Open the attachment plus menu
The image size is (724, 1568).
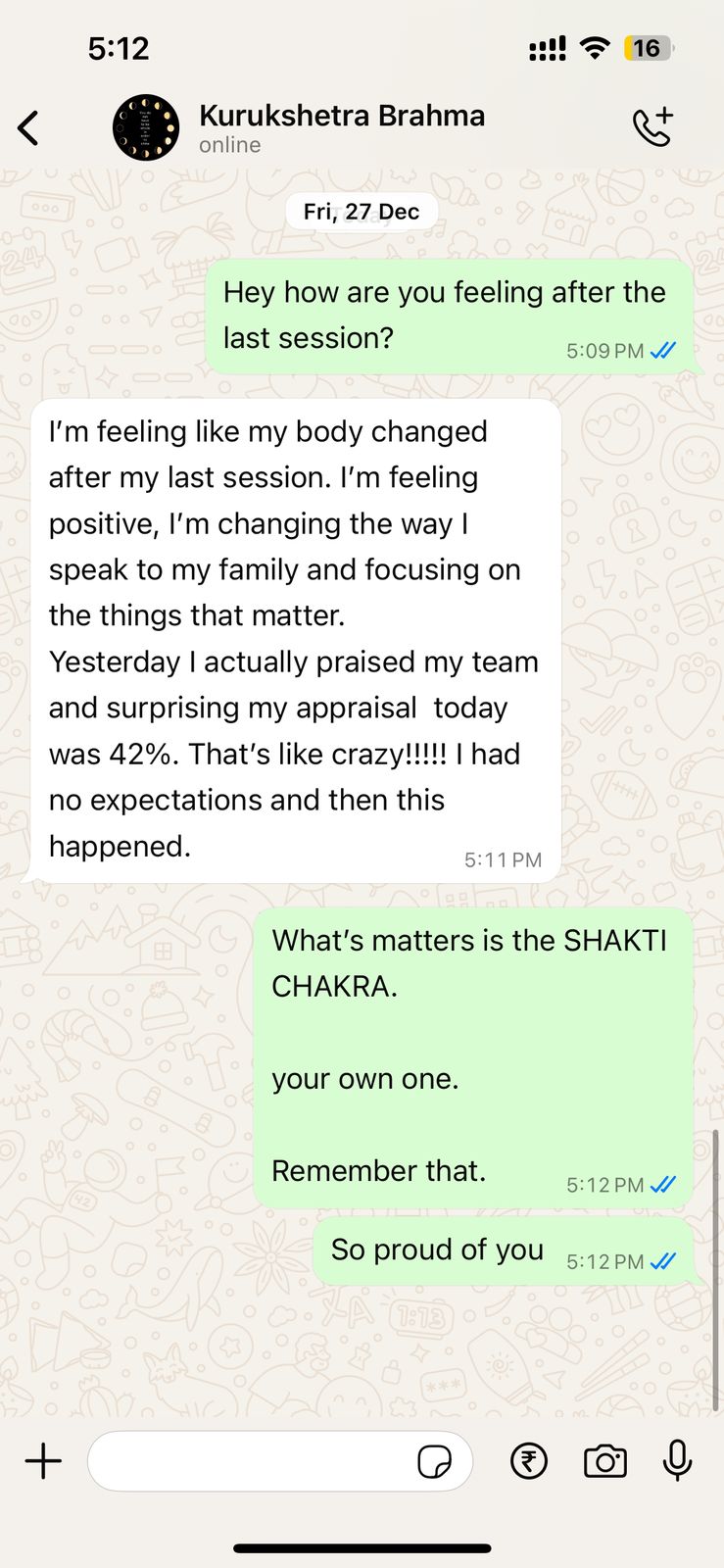point(43,1461)
